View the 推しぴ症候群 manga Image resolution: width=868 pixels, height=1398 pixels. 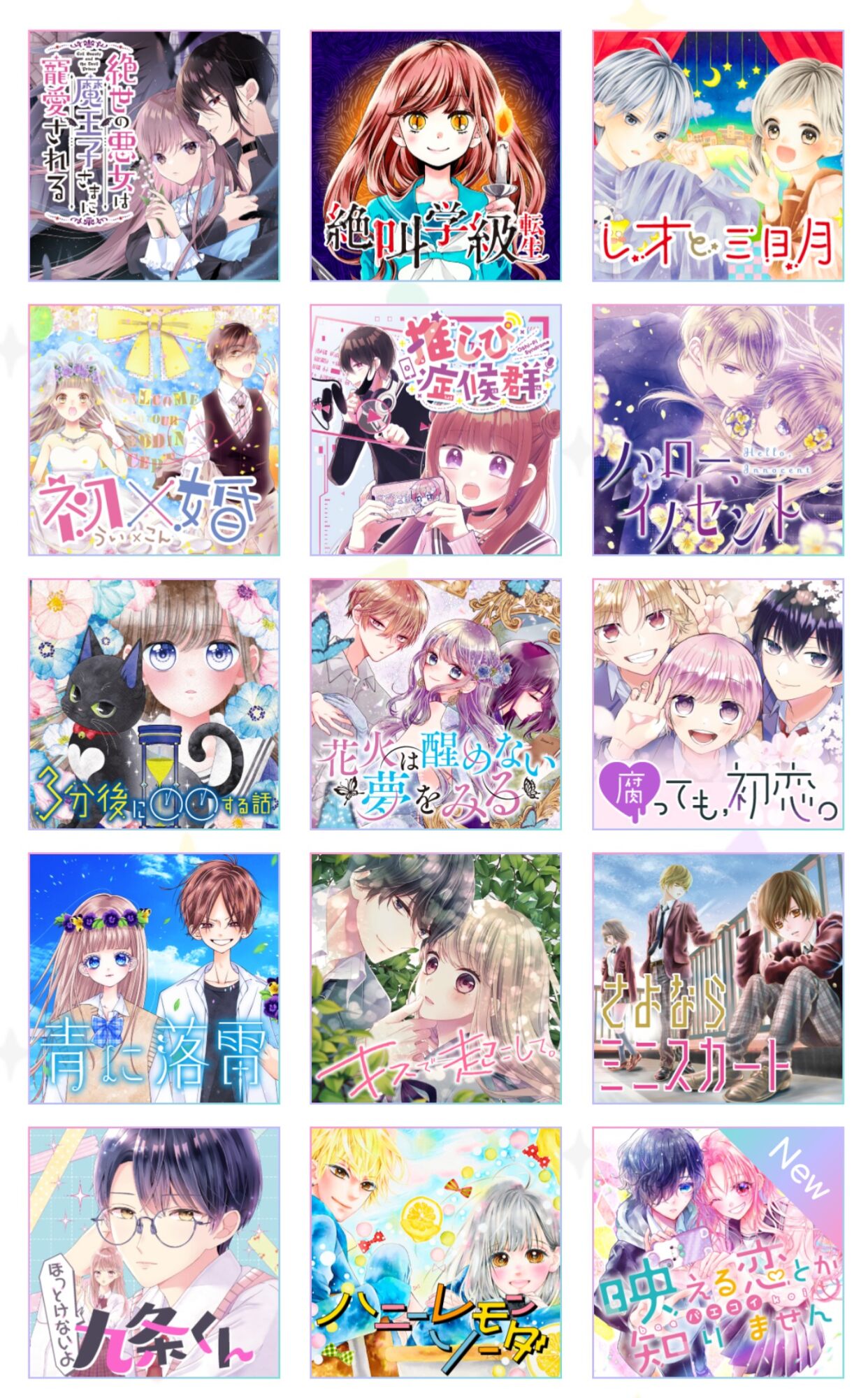point(436,430)
